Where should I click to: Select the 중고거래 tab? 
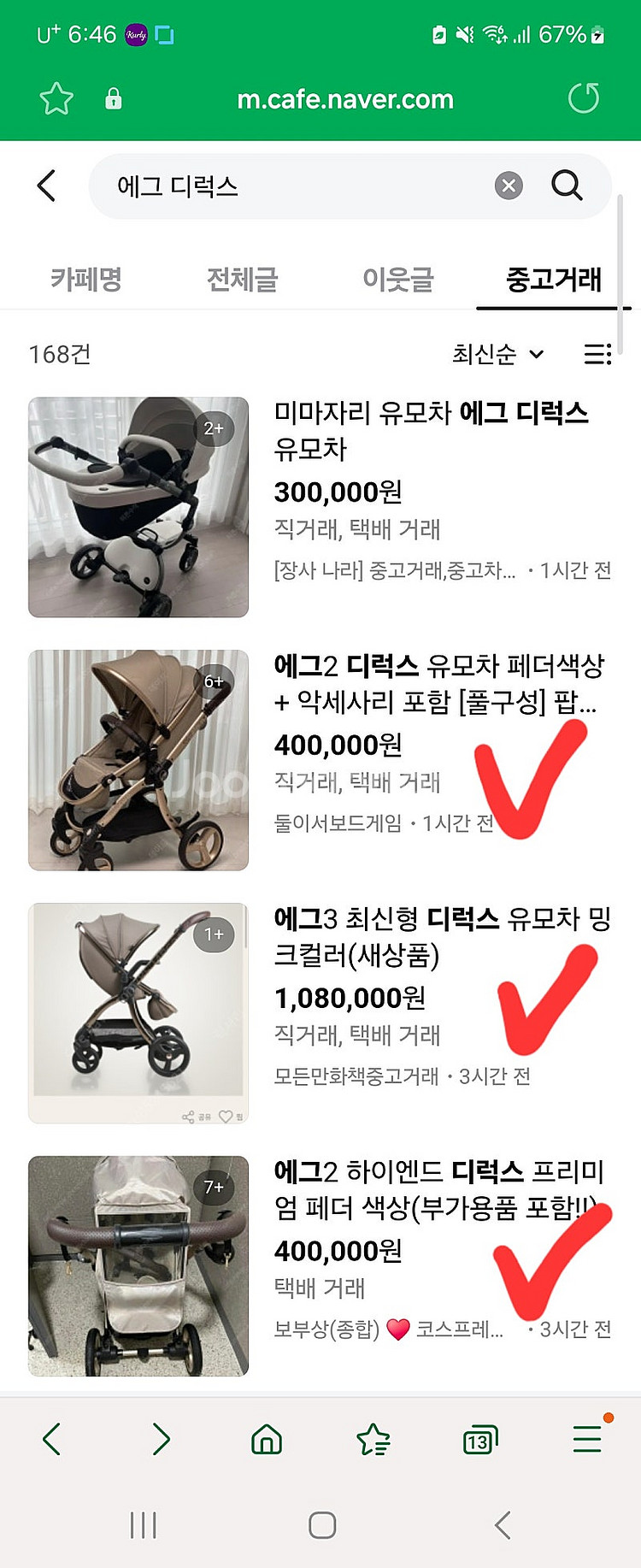click(554, 279)
